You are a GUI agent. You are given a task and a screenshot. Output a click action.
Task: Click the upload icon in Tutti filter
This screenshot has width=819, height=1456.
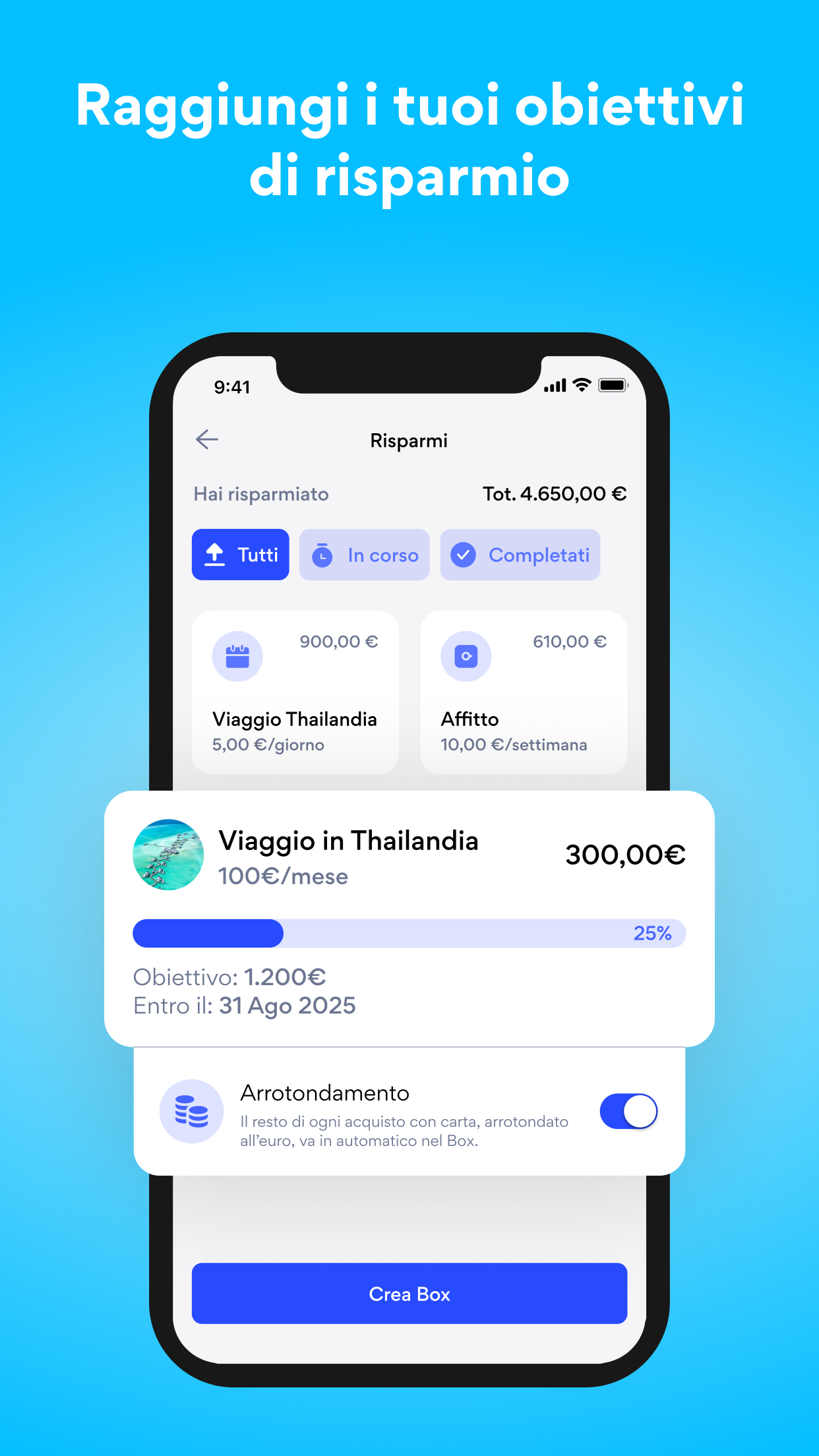tap(215, 555)
